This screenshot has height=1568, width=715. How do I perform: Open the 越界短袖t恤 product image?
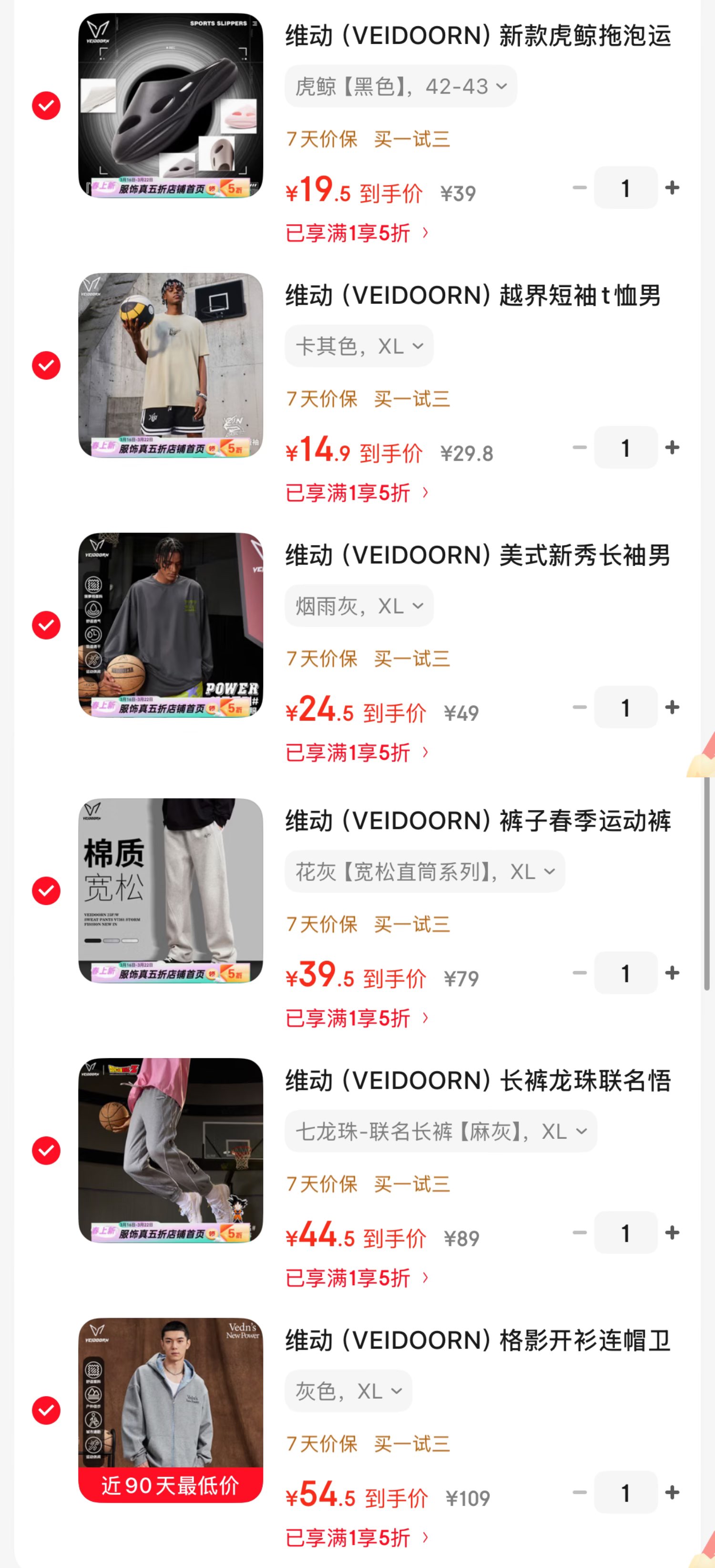(x=170, y=365)
